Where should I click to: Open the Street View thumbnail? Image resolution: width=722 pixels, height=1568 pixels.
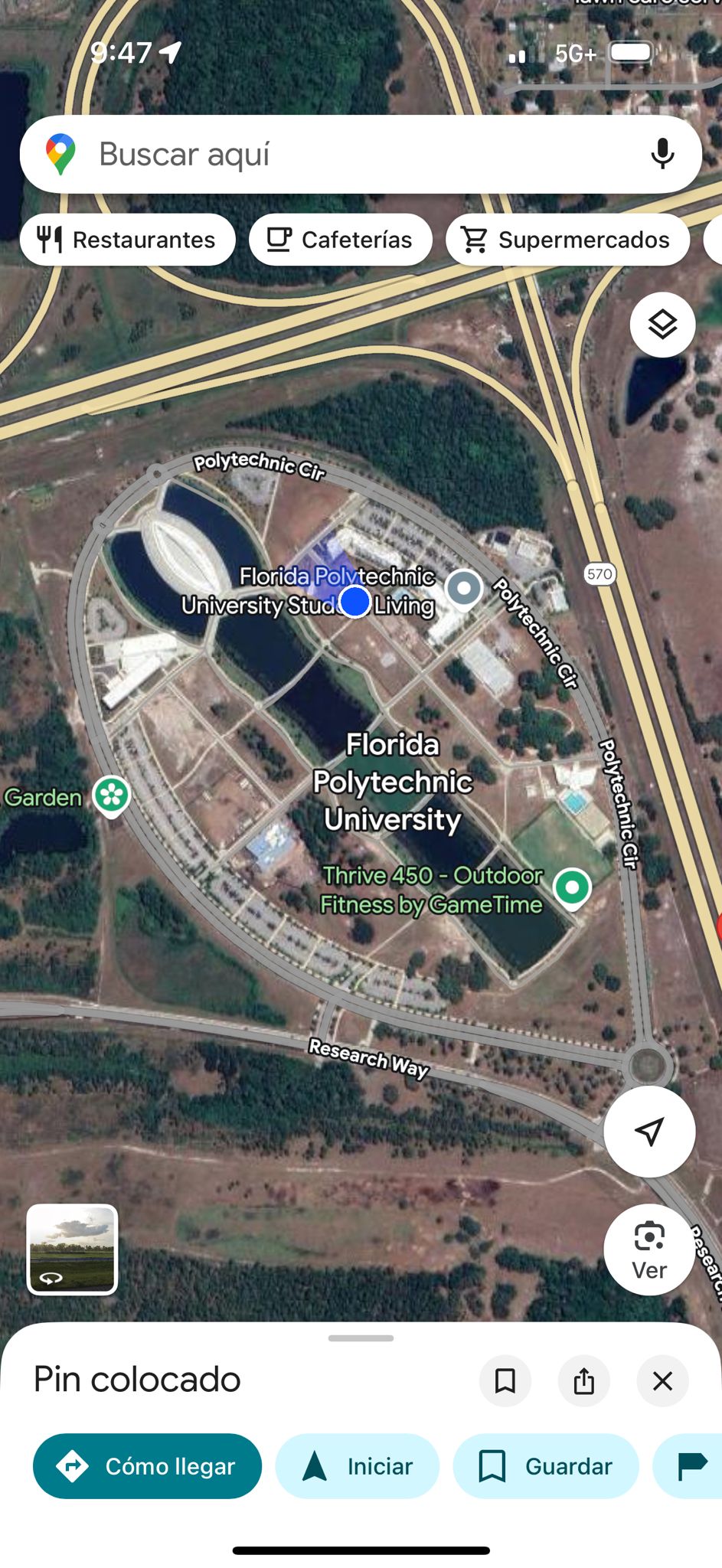click(72, 1249)
